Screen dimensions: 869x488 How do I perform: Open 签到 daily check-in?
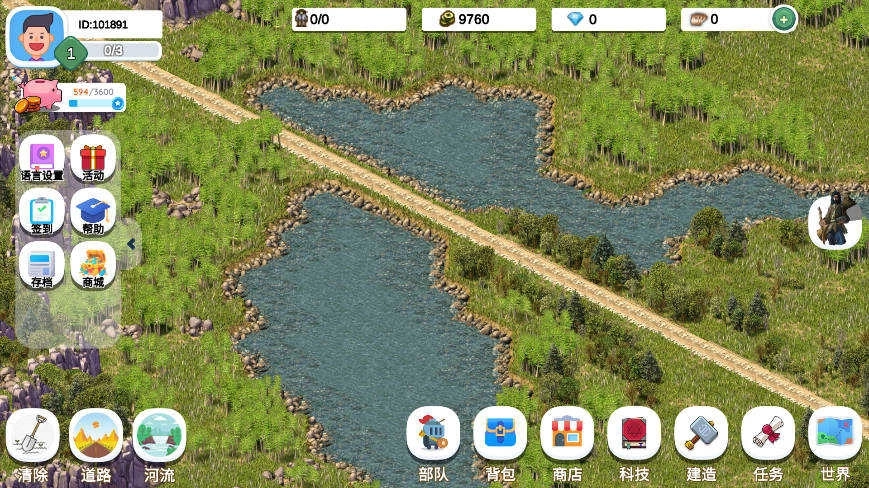click(42, 211)
